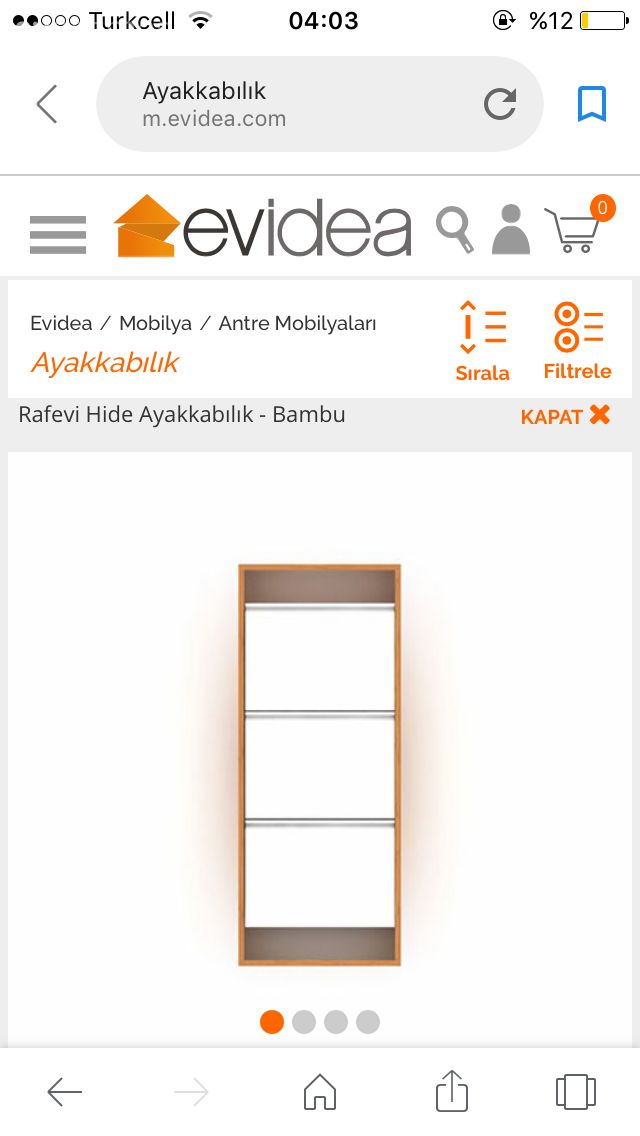The image size is (640, 1136).
Task: Open the Sırala sorting options
Action: [483, 341]
